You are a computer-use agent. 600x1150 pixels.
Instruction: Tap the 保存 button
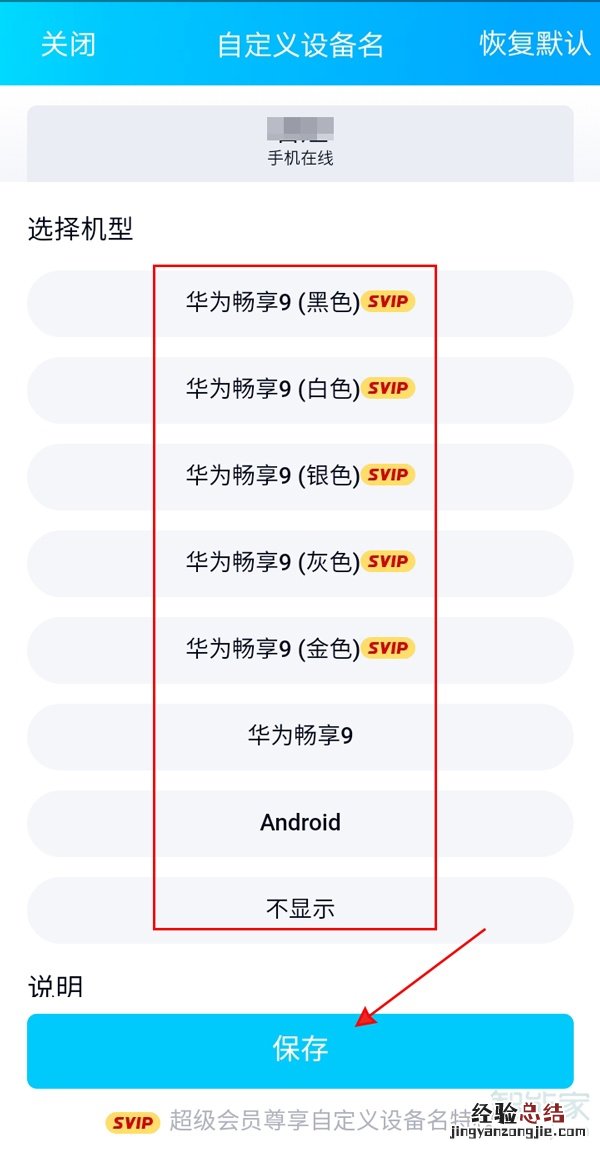pyautogui.click(x=300, y=1050)
